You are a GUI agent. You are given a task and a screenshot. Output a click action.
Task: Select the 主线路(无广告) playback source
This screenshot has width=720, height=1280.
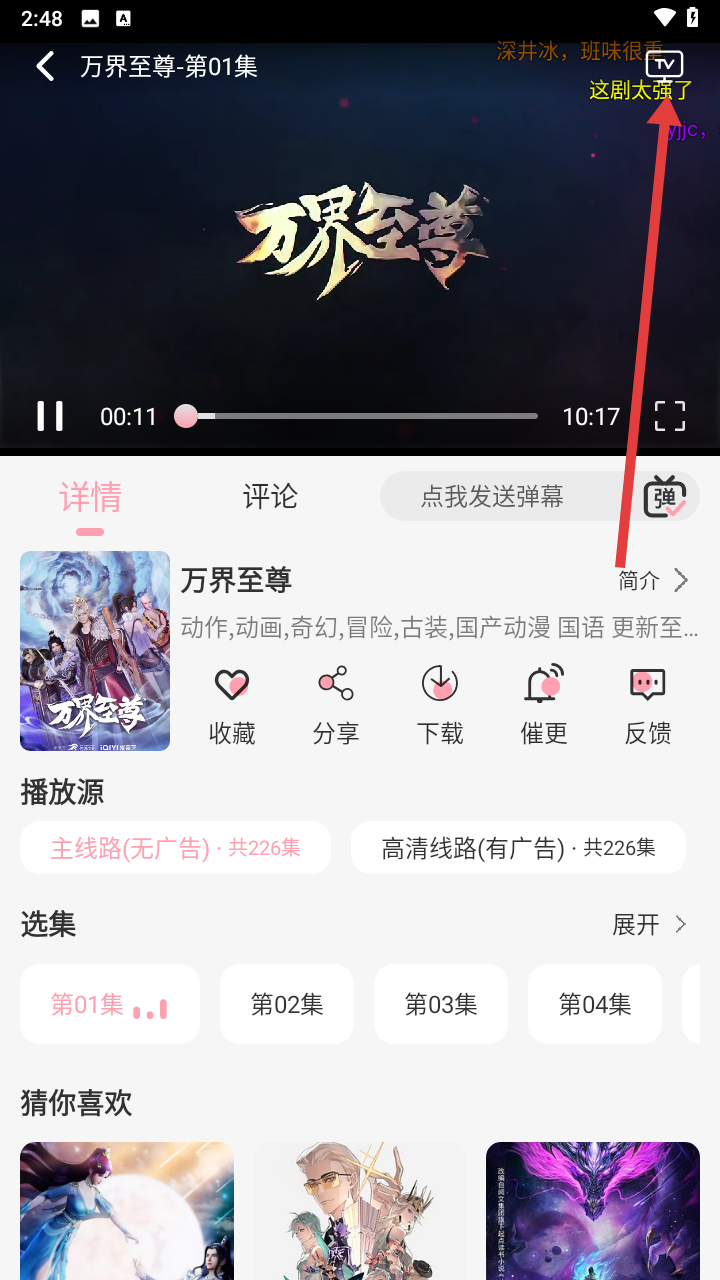(x=175, y=847)
